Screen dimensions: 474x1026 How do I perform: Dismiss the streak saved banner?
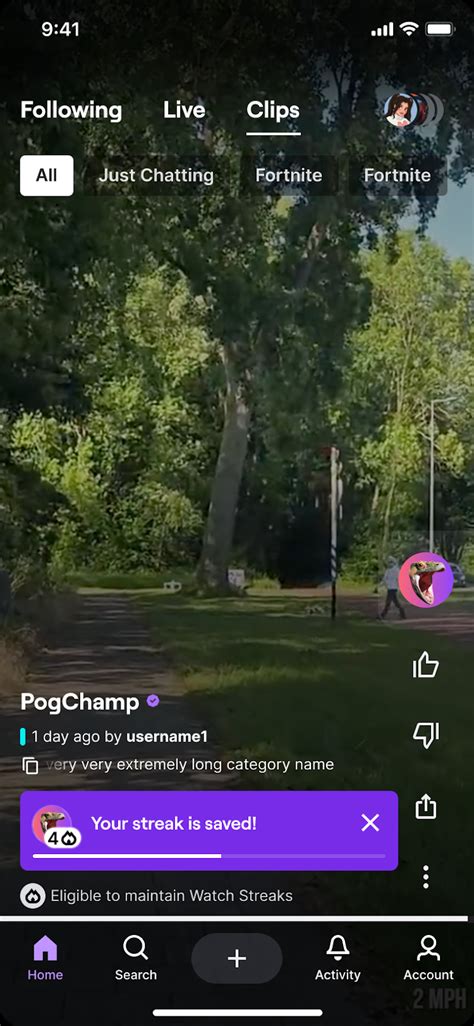[370, 823]
